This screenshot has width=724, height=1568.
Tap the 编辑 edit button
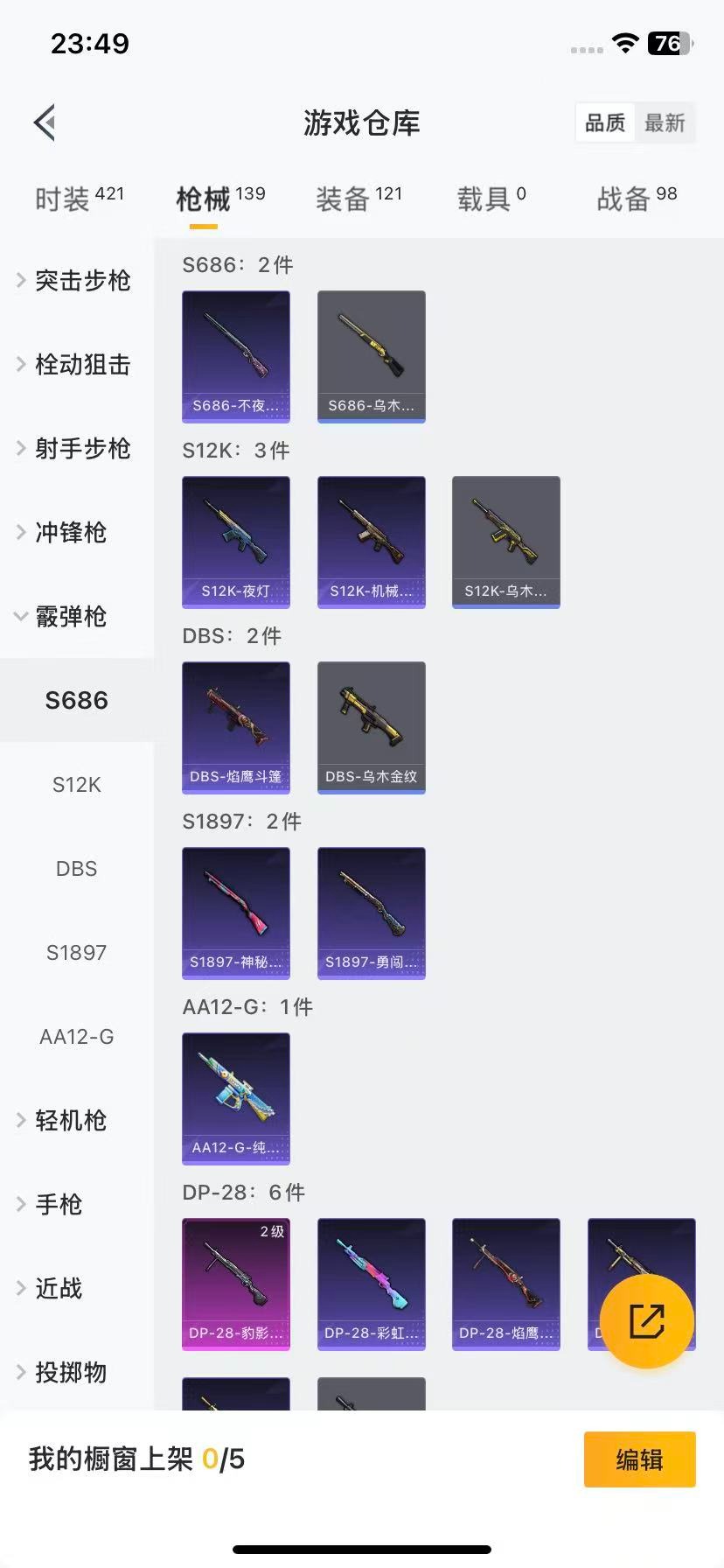[639, 1459]
